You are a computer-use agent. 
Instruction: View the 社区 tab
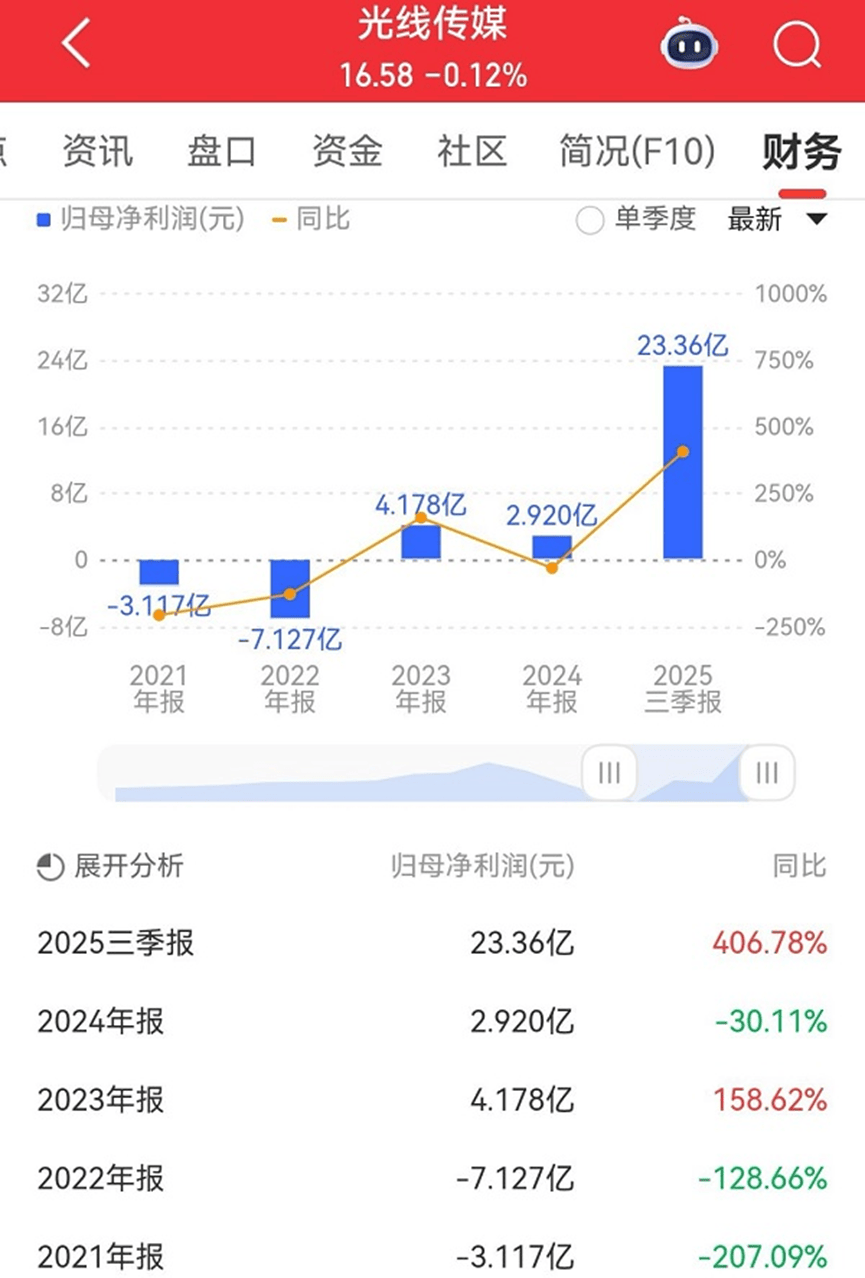[x=472, y=152]
